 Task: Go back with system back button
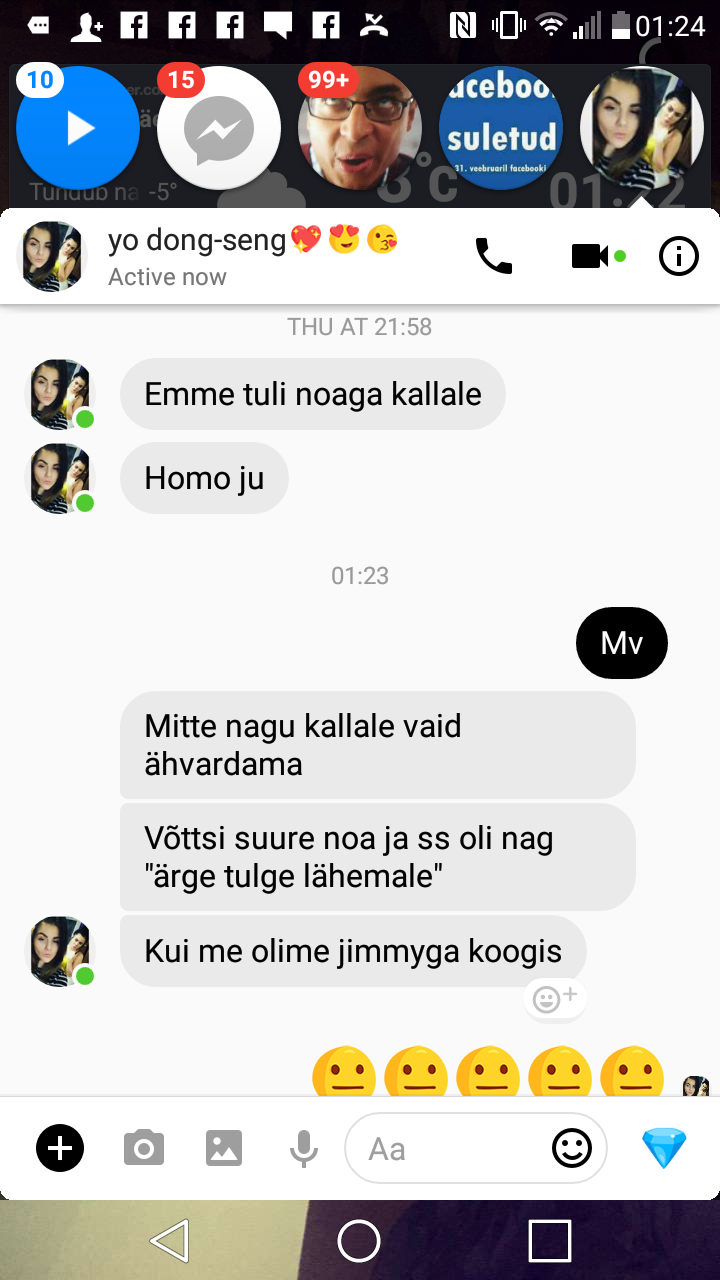click(169, 1241)
